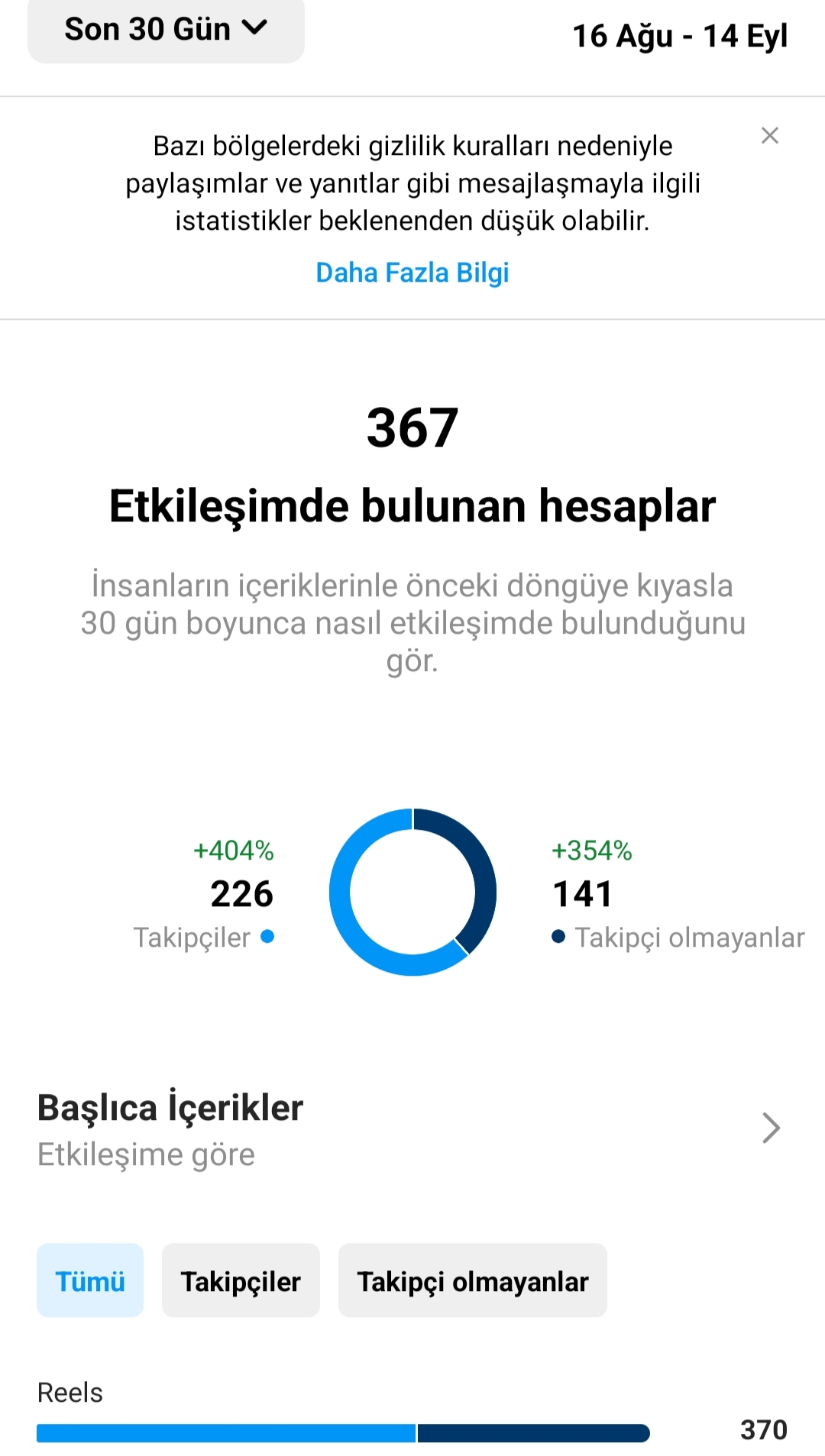Image resolution: width=825 pixels, height=1456 pixels.
Task: Filter by Takipçi olmayanlar chip
Action: point(473,1281)
